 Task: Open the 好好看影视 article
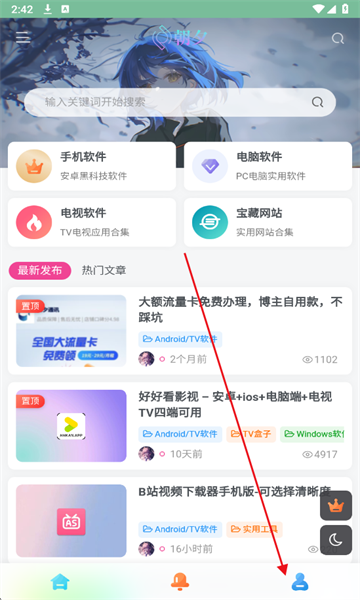coord(180,426)
